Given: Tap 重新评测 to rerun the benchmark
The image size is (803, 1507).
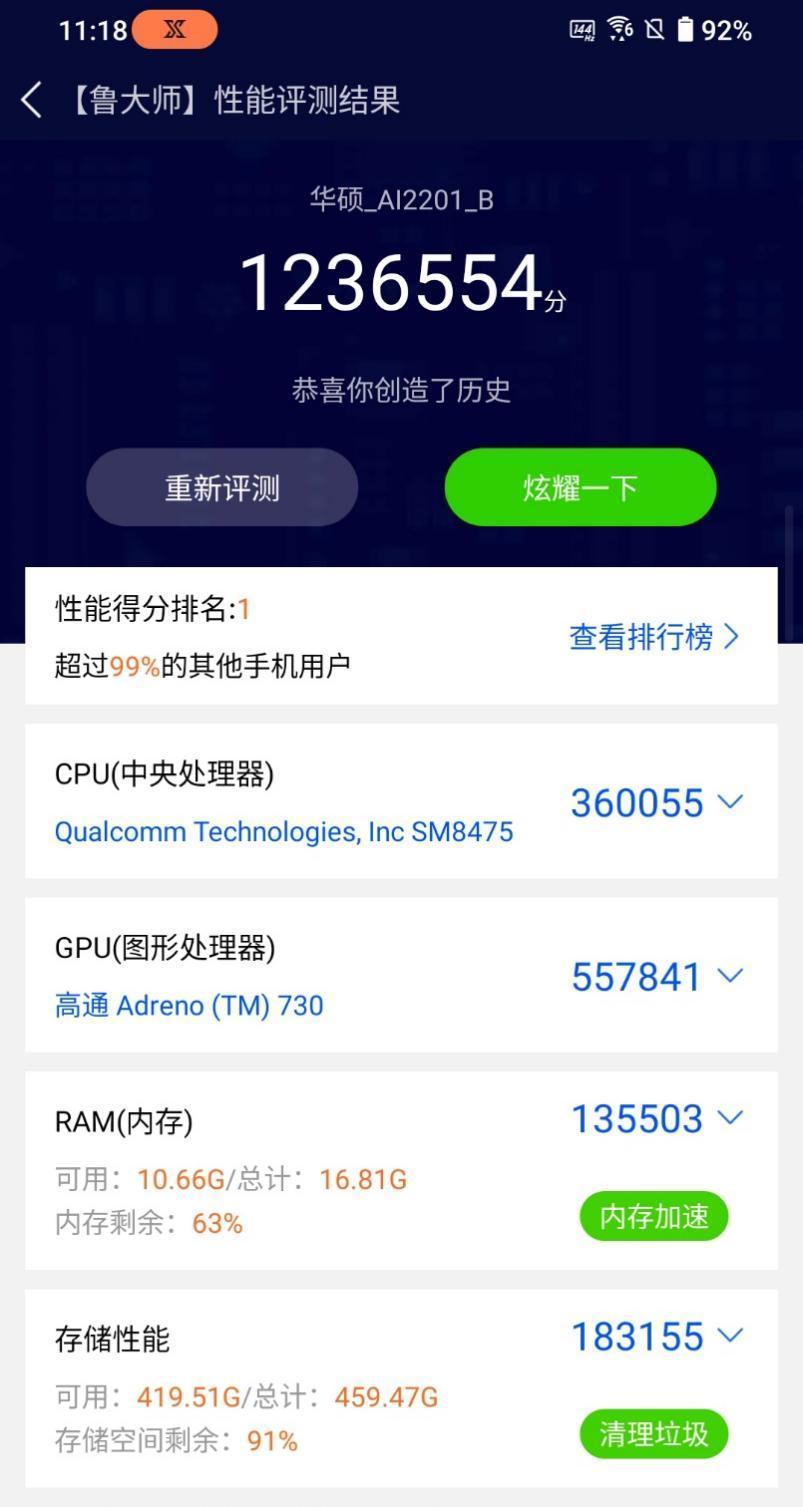Looking at the screenshot, I should click(x=222, y=488).
